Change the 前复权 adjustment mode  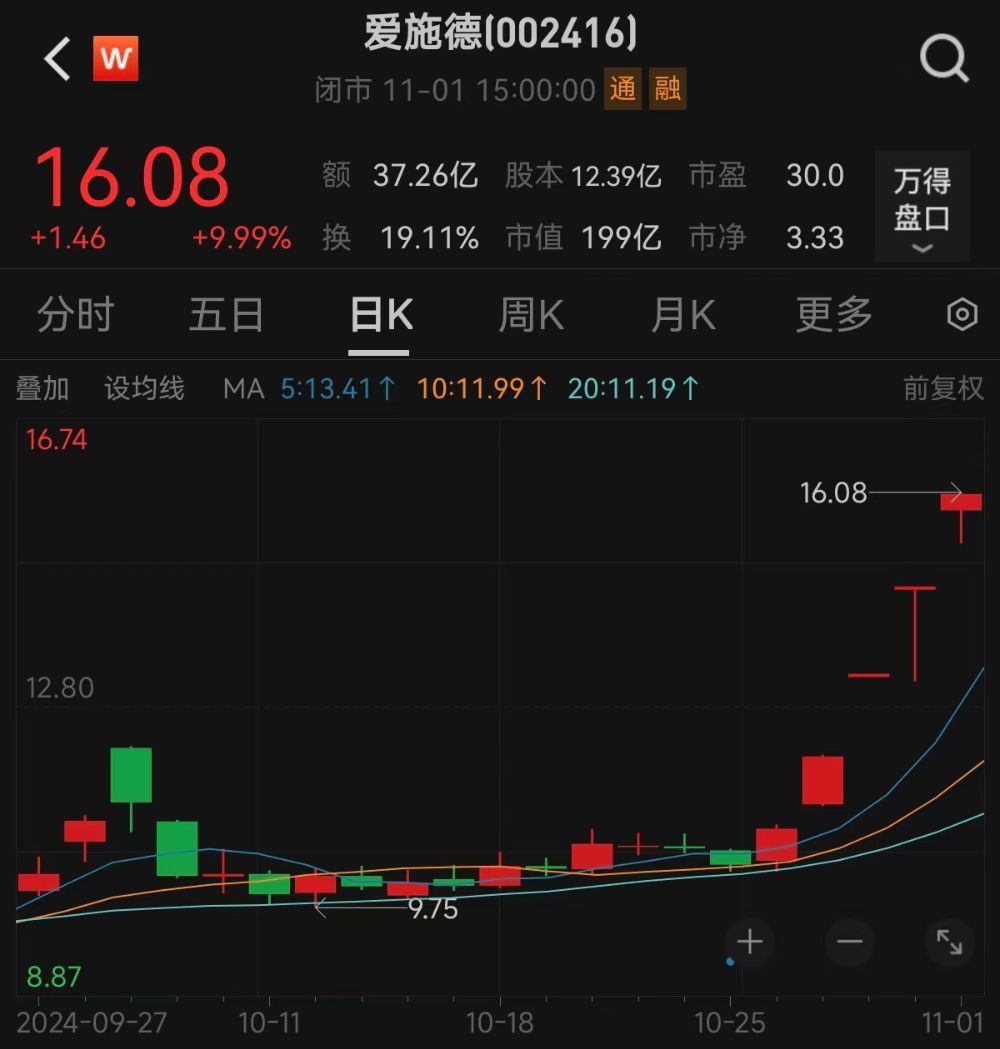click(943, 388)
